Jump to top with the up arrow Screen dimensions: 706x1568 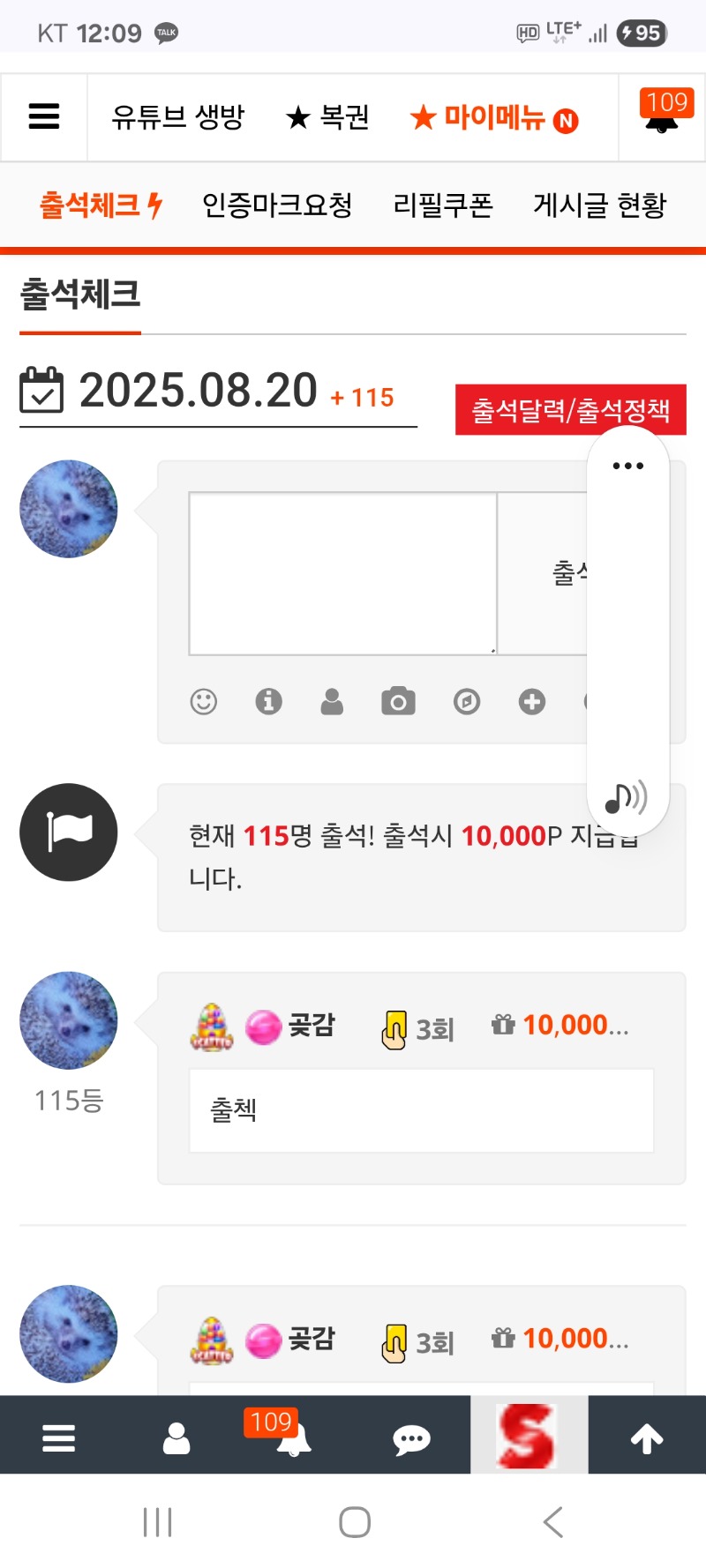click(646, 1439)
